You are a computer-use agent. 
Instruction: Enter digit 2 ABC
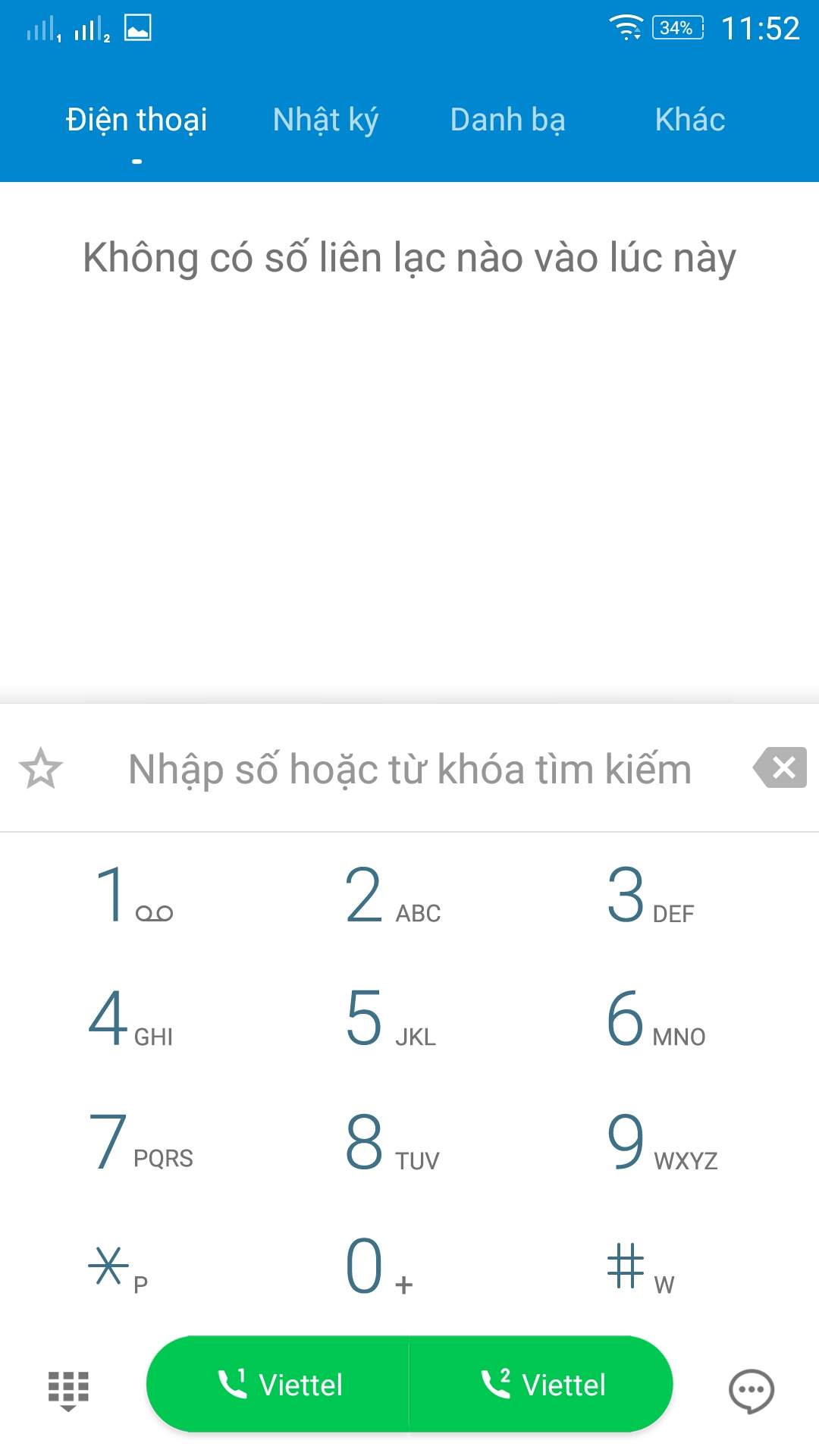393,896
